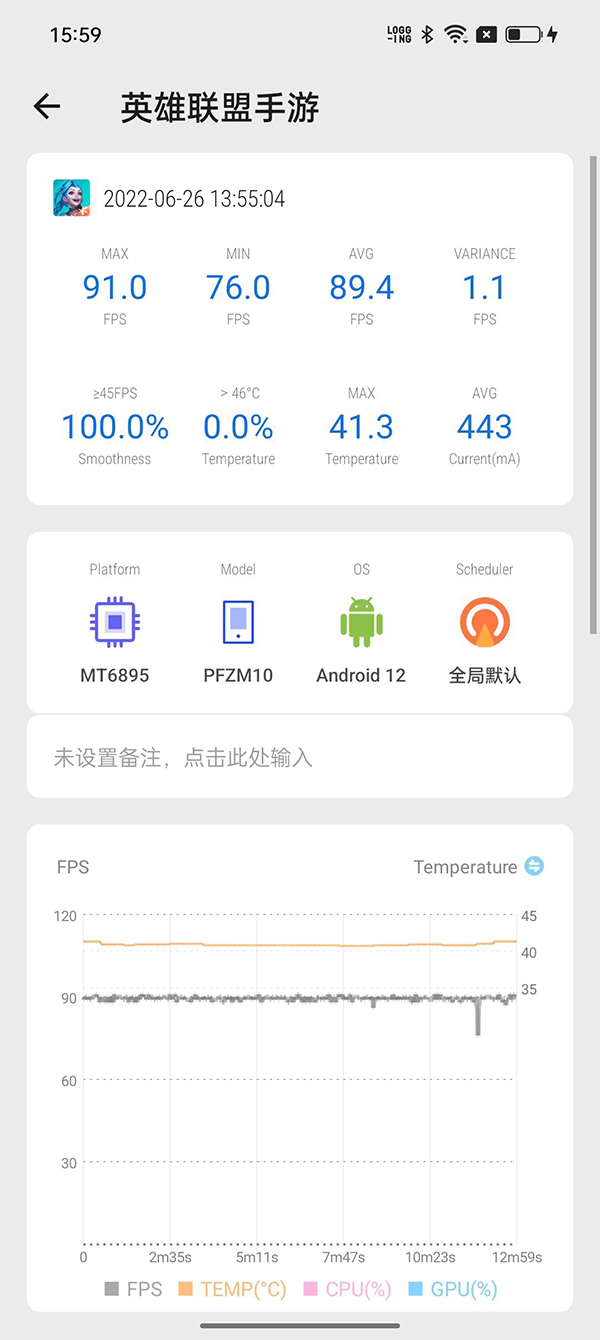Go back from the 英雄联盟手游 report

coord(47,107)
